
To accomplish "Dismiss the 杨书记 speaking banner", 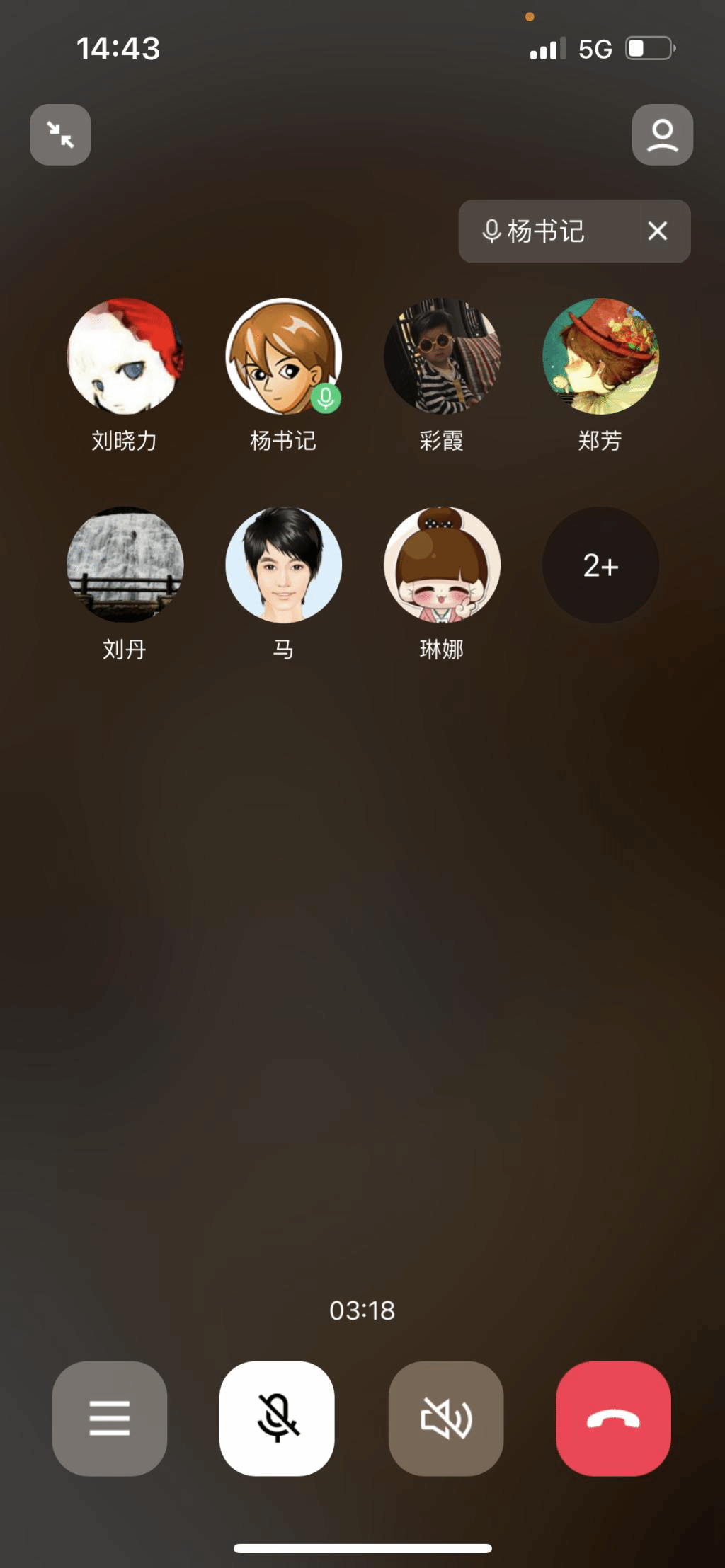I will tap(657, 231).
